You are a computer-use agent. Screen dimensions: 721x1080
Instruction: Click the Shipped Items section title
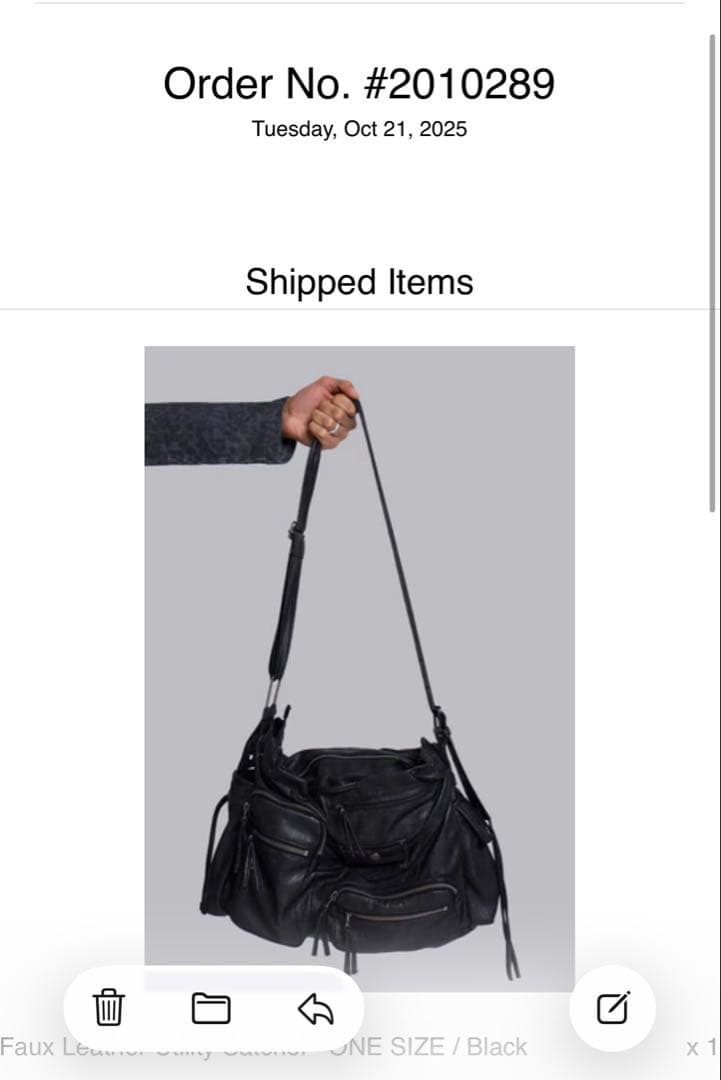tap(360, 282)
